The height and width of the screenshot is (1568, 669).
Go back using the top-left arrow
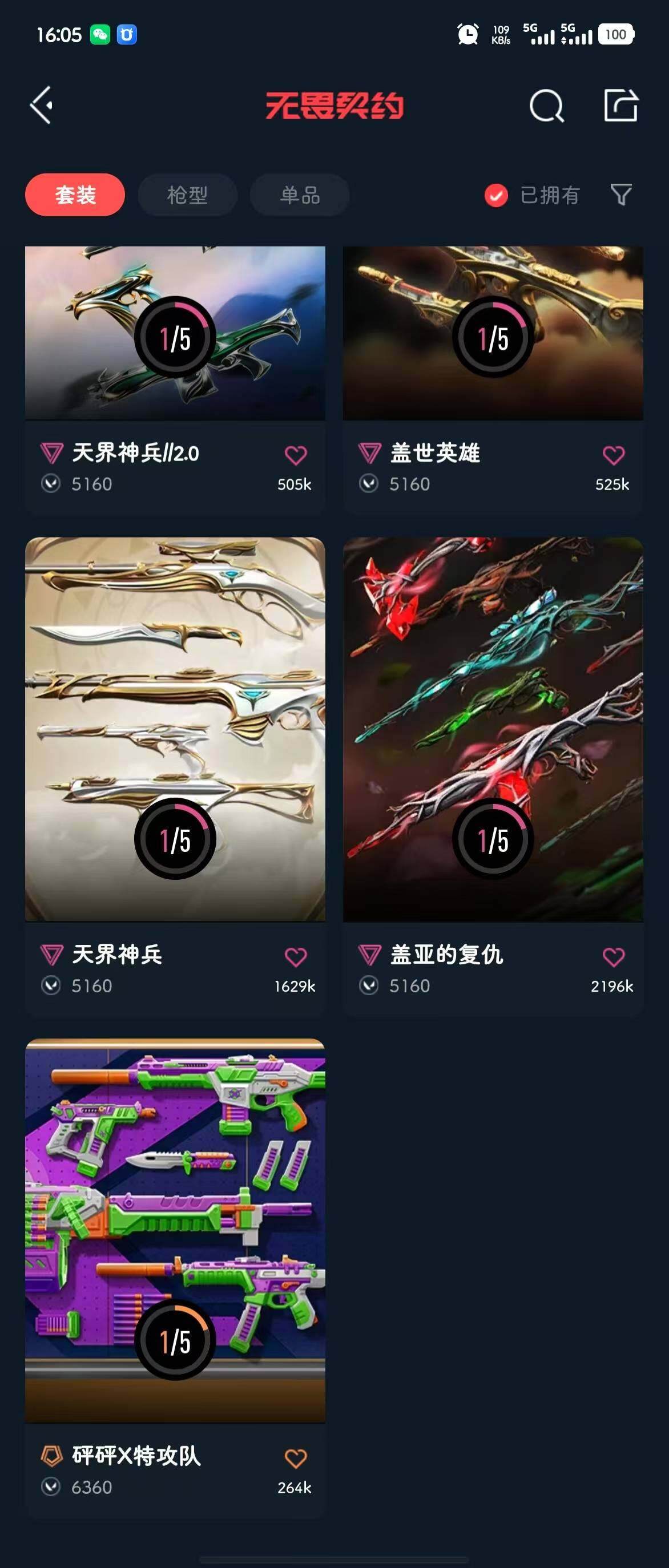pos(42,106)
